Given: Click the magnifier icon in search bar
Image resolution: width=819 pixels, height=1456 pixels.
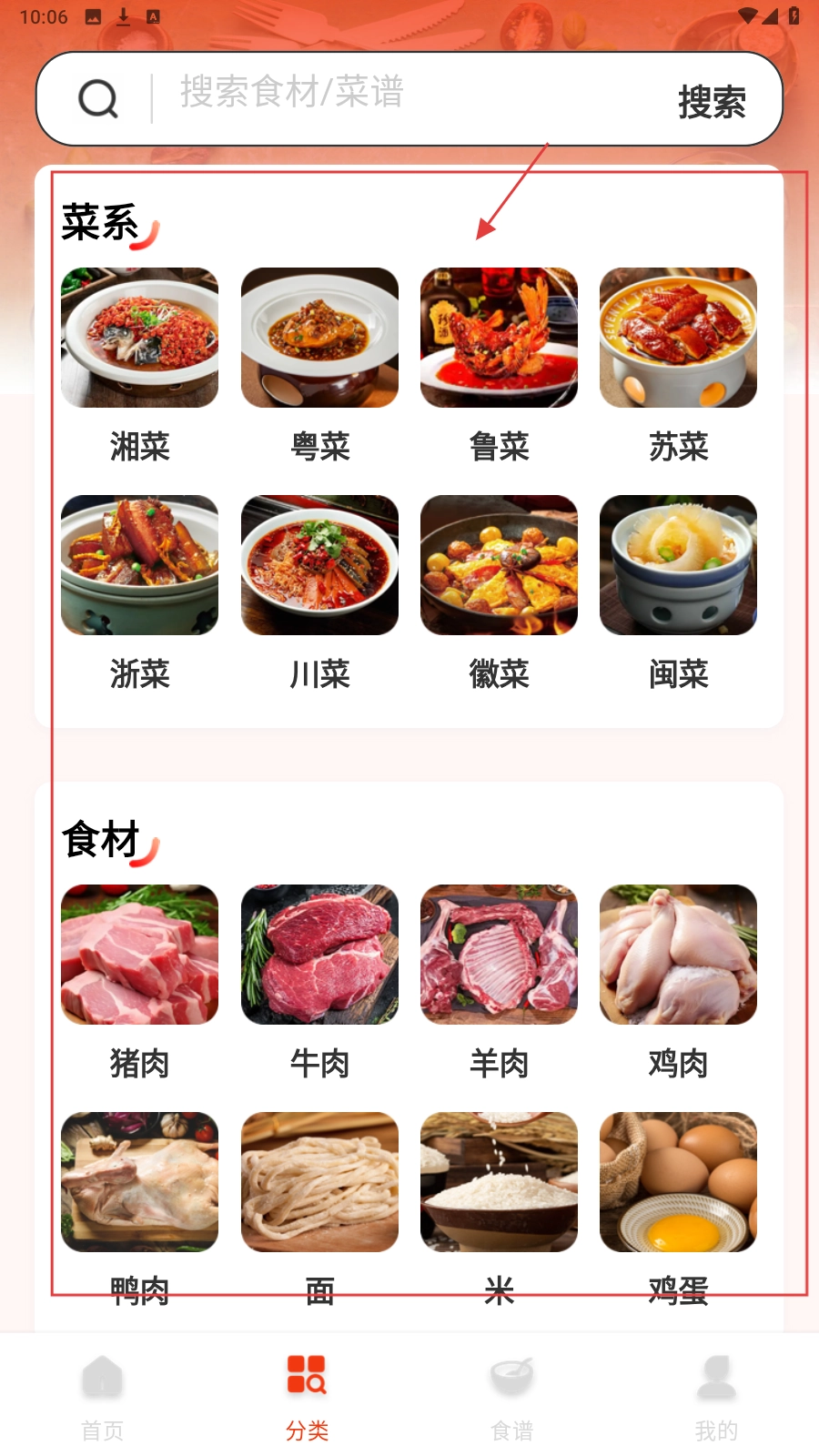Looking at the screenshot, I should [97, 98].
